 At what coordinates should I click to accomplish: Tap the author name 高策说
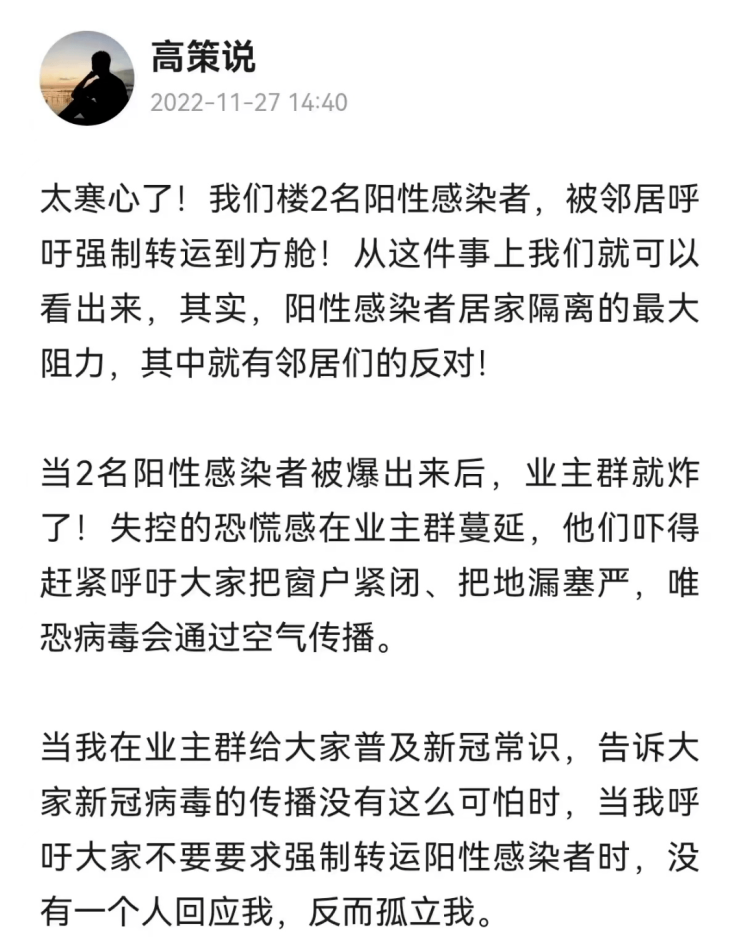coord(203,57)
